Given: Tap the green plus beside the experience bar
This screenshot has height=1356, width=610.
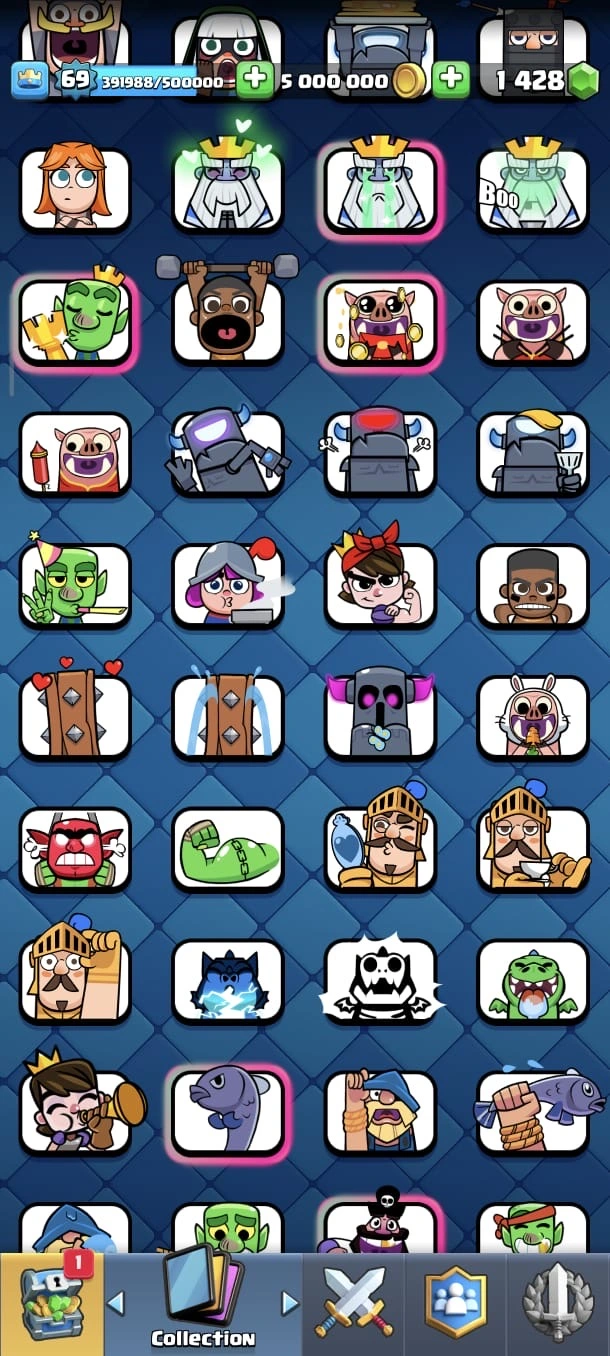Looking at the screenshot, I should [x=255, y=80].
